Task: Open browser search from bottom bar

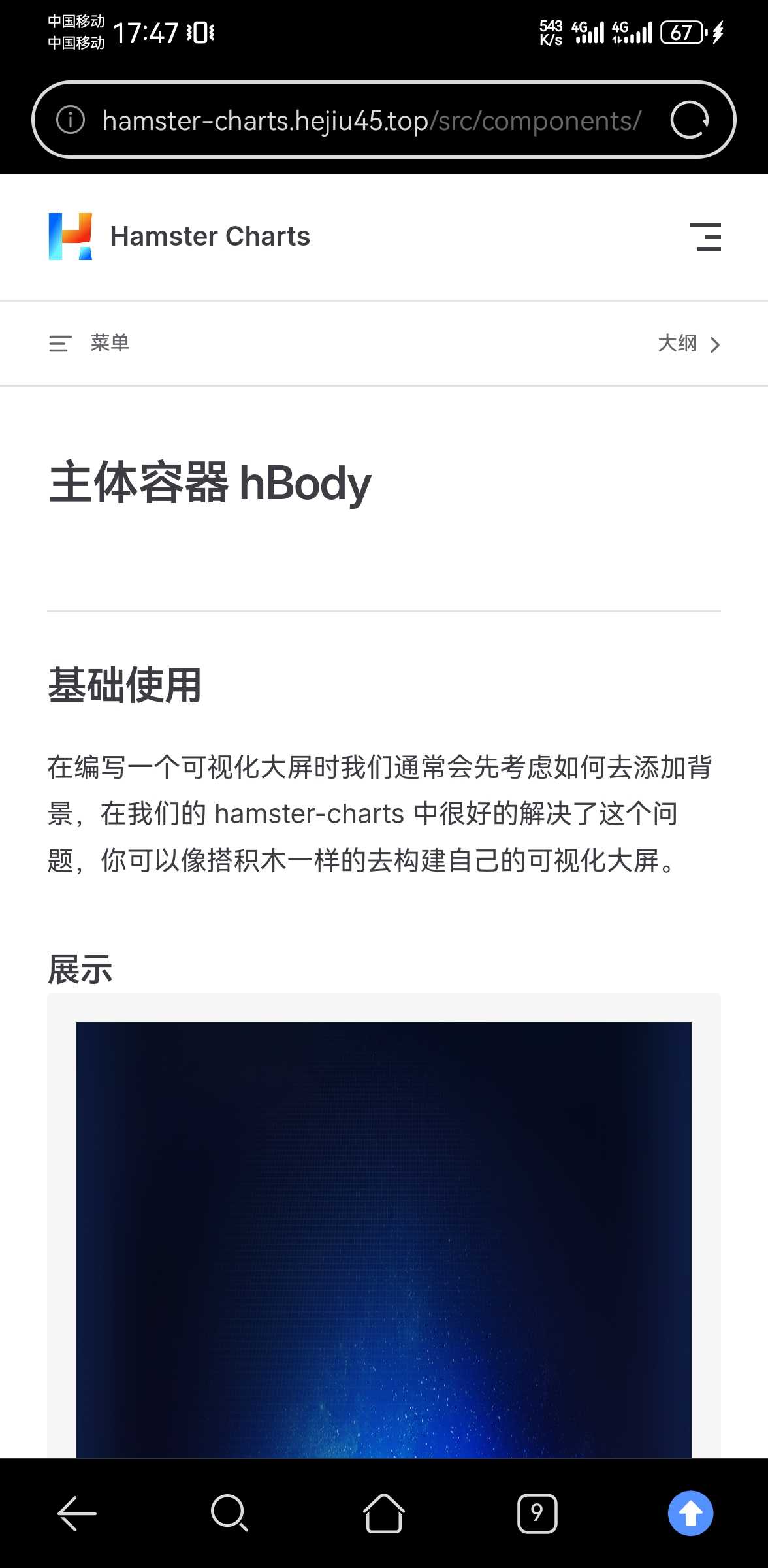Action: (x=230, y=1513)
